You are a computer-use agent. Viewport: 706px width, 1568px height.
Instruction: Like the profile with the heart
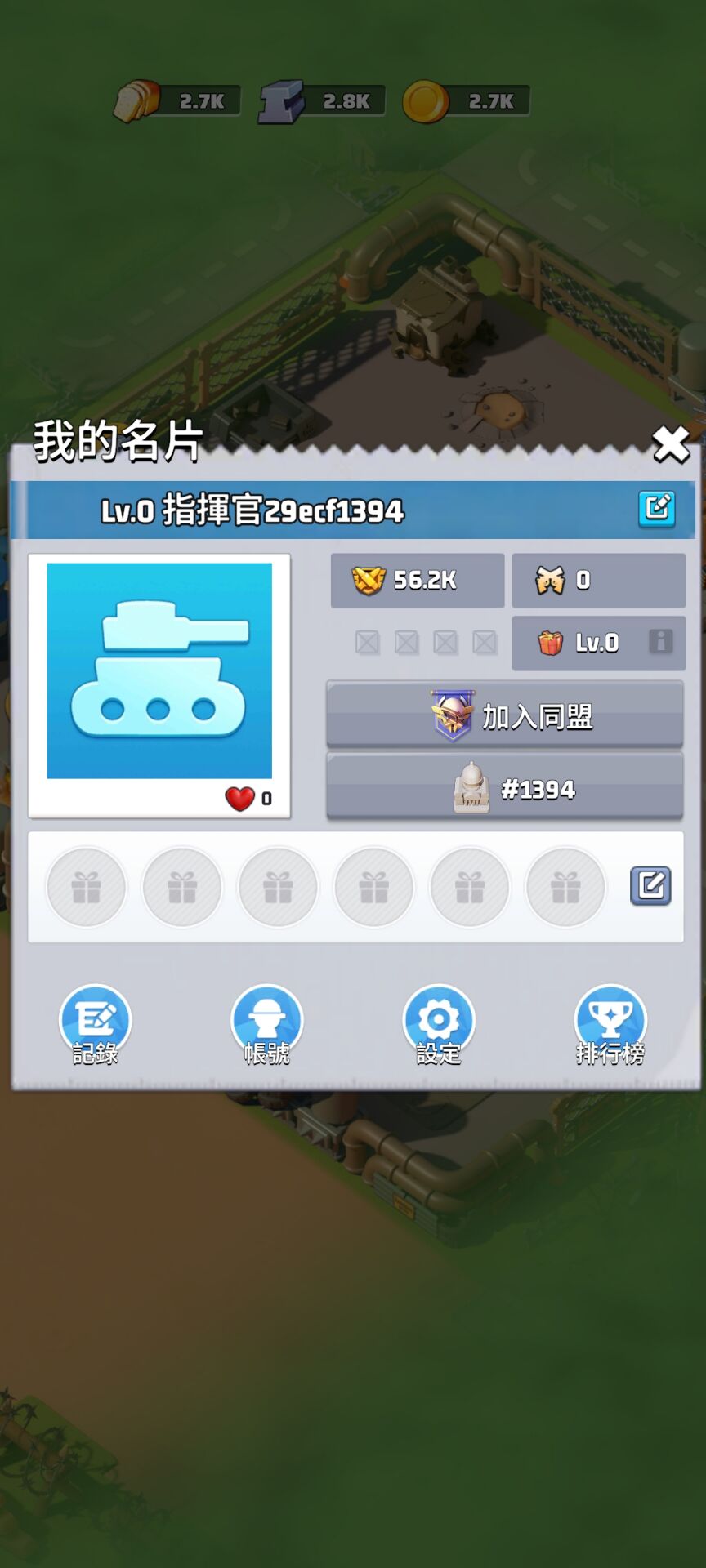[240, 798]
